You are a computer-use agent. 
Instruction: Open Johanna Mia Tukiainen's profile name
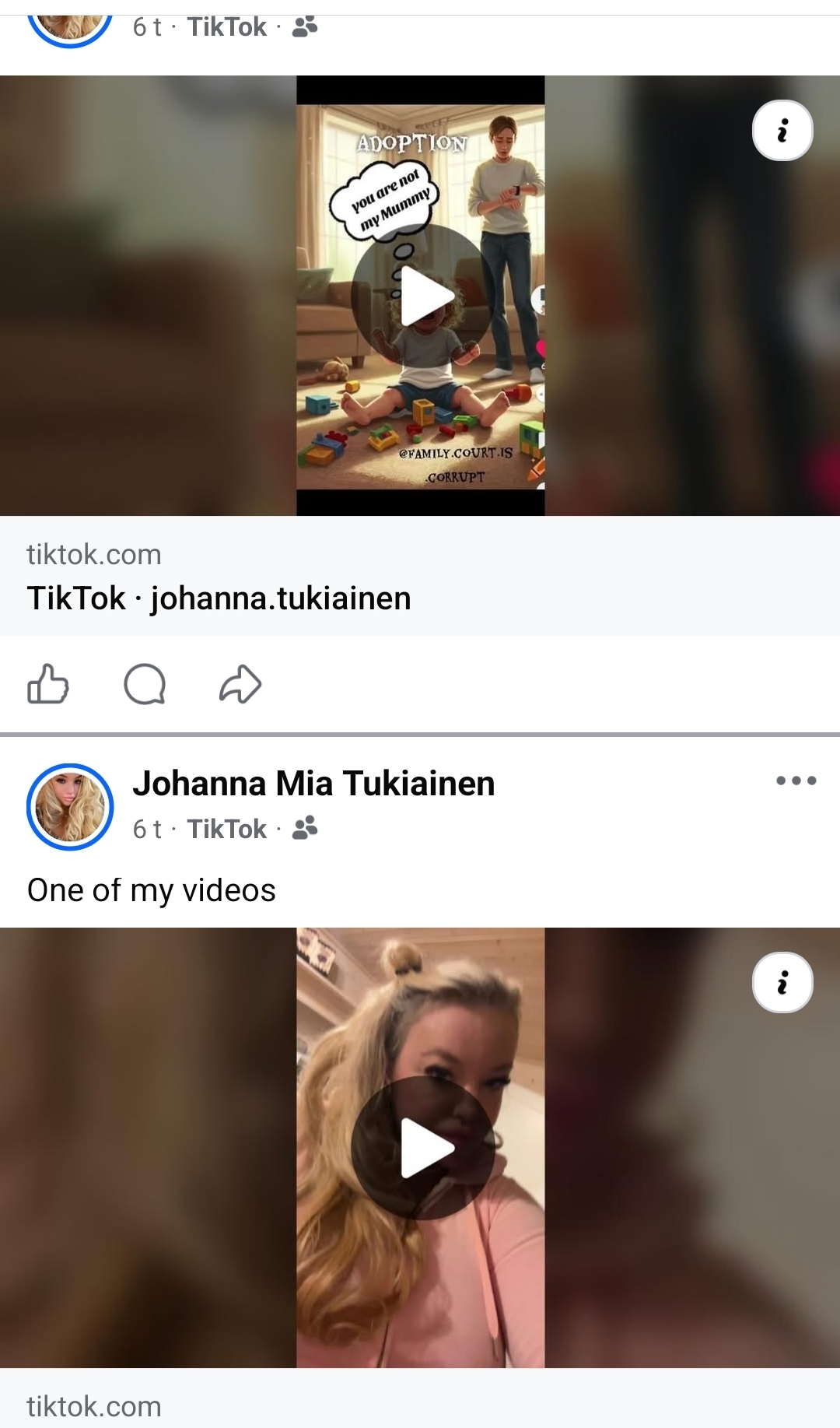click(313, 784)
